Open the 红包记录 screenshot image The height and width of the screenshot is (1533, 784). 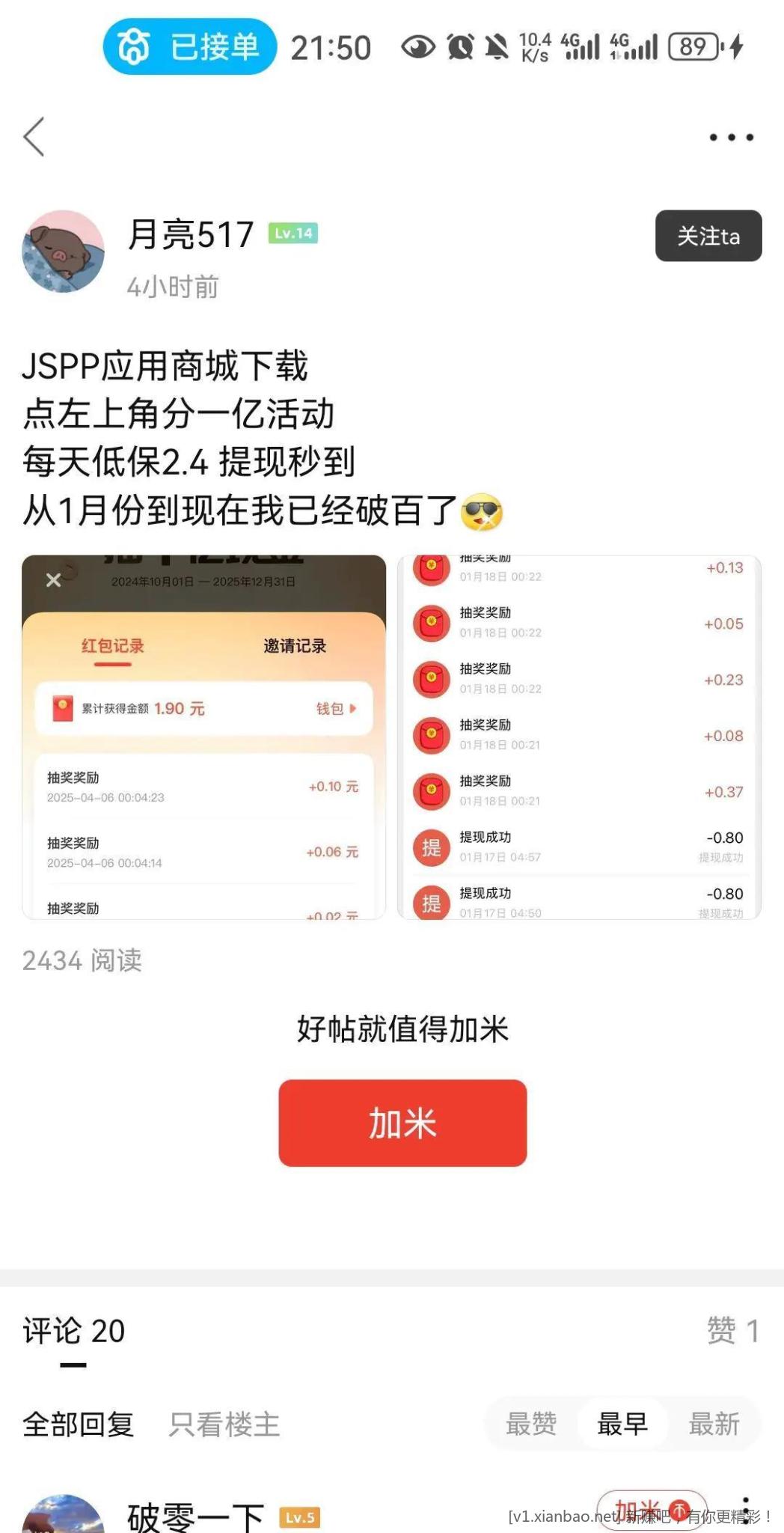click(x=203, y=737)
